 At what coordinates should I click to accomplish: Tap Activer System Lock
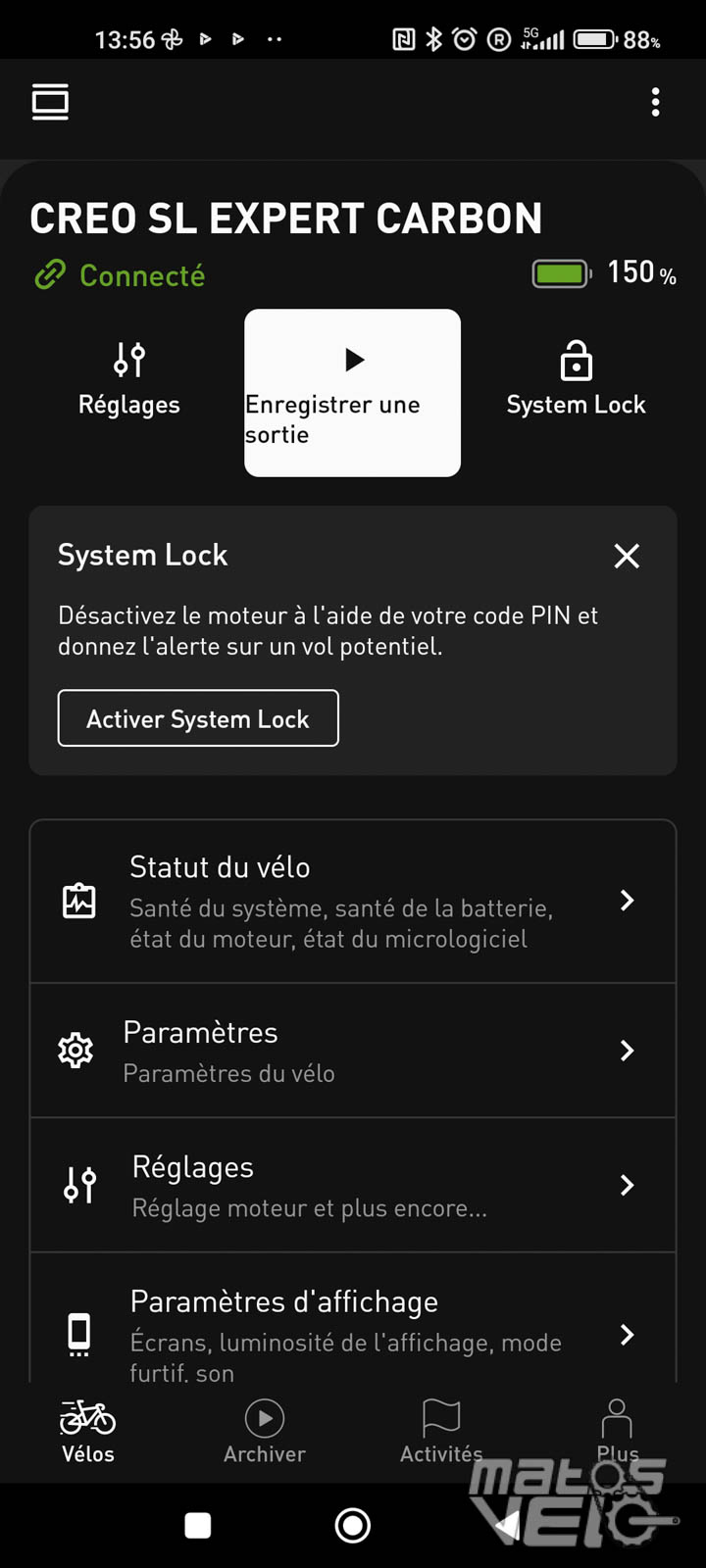[x=198, y=718]
